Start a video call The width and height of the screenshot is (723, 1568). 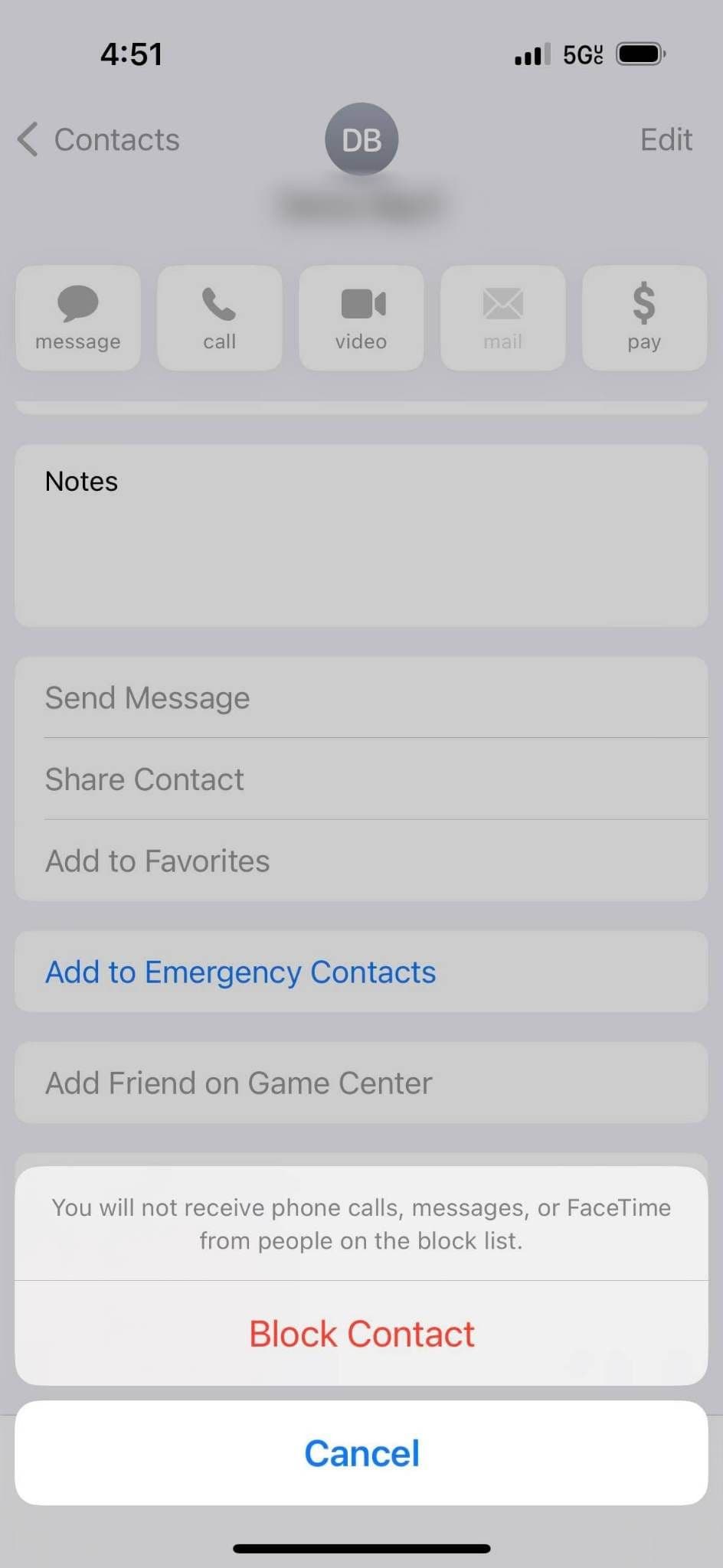361,318
